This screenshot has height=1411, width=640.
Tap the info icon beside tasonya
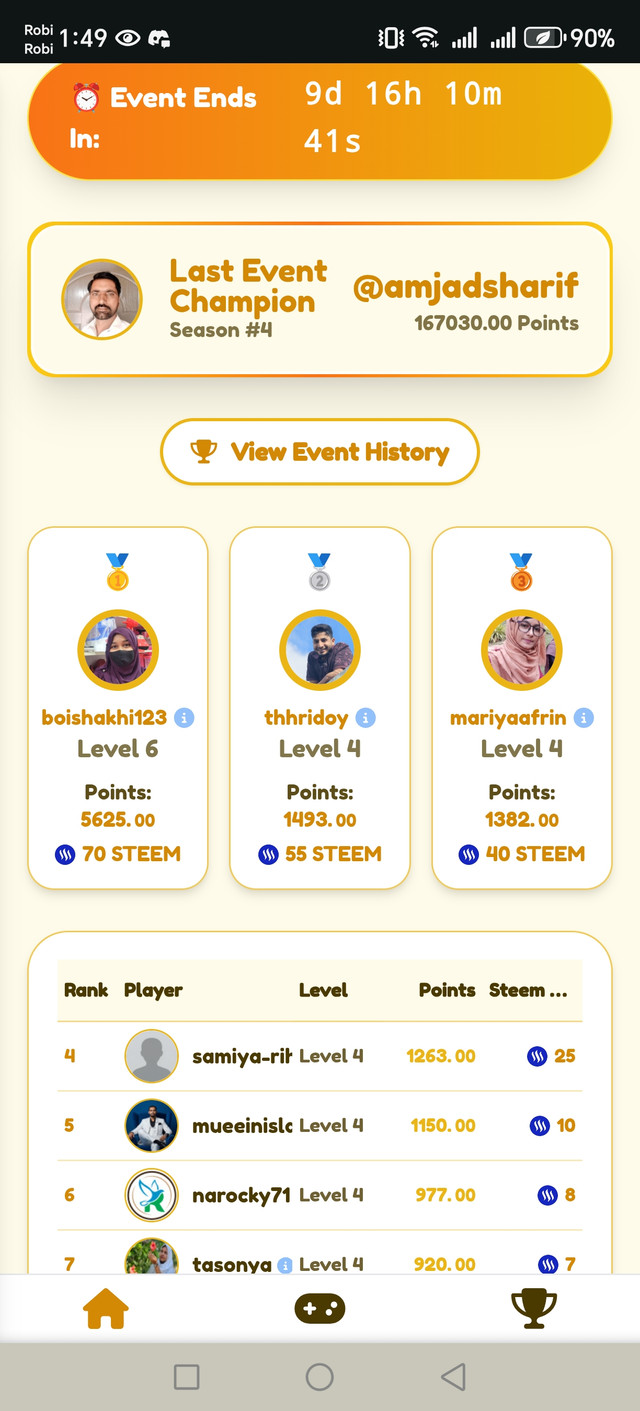pos(285,1265)
